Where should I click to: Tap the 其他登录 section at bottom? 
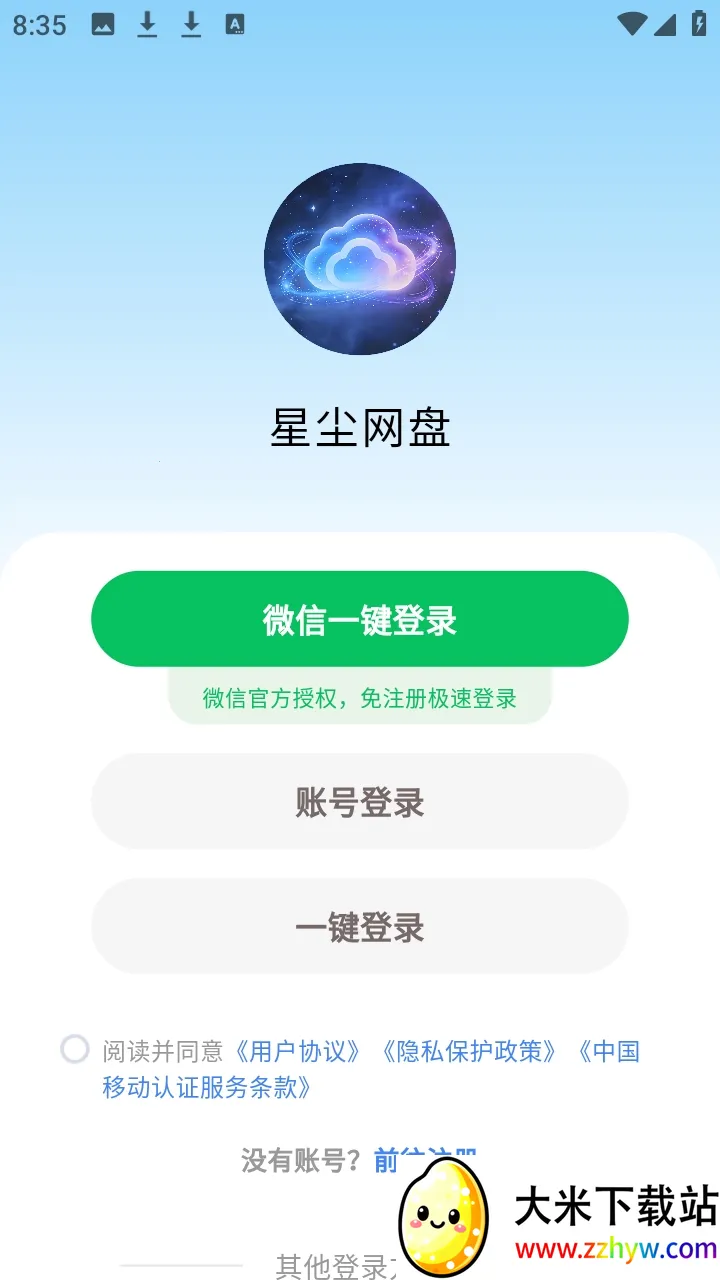(x=320, y=1264)
